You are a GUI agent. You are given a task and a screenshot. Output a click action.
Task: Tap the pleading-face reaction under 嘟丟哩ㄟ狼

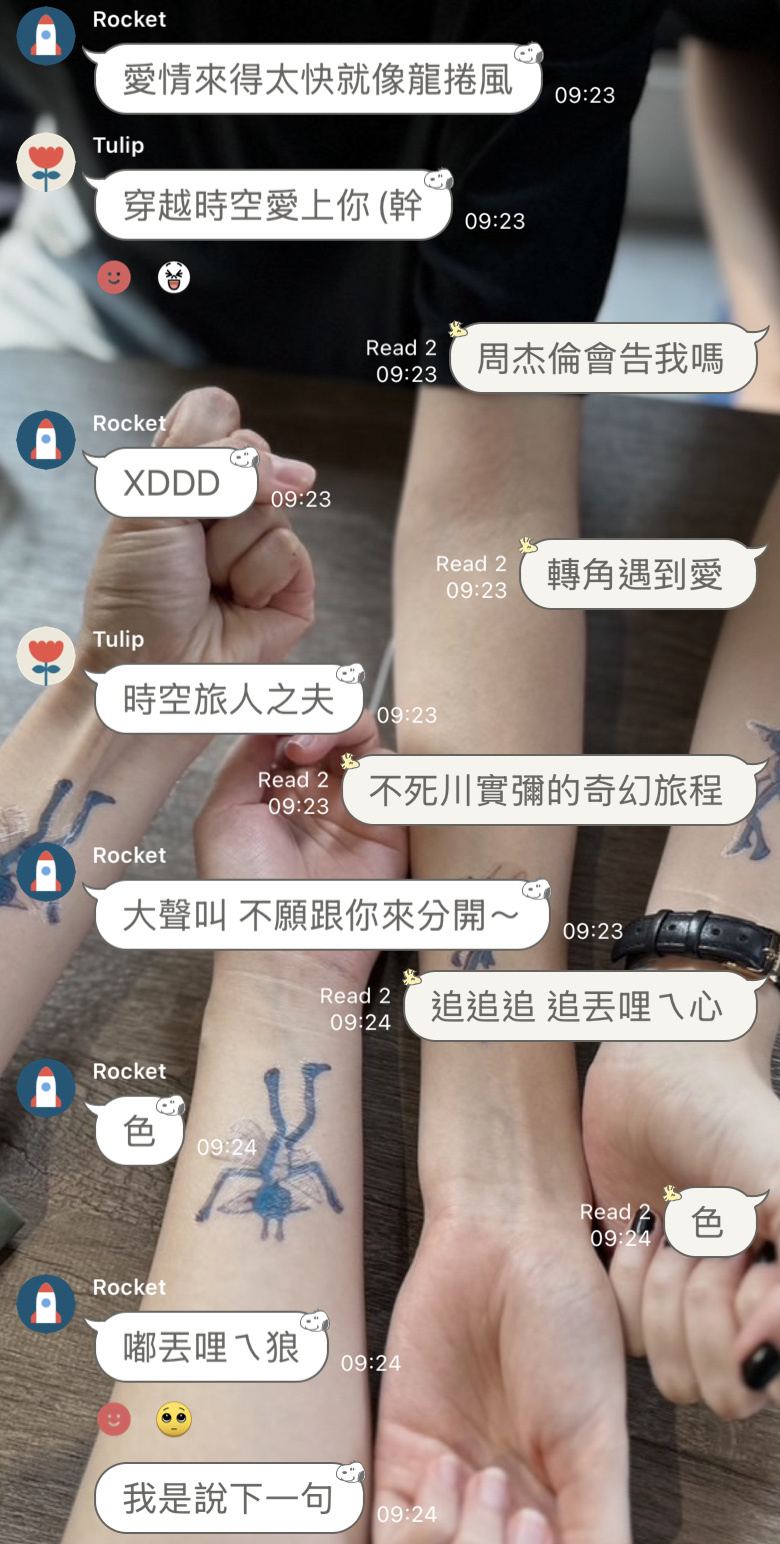(174, 1419)
